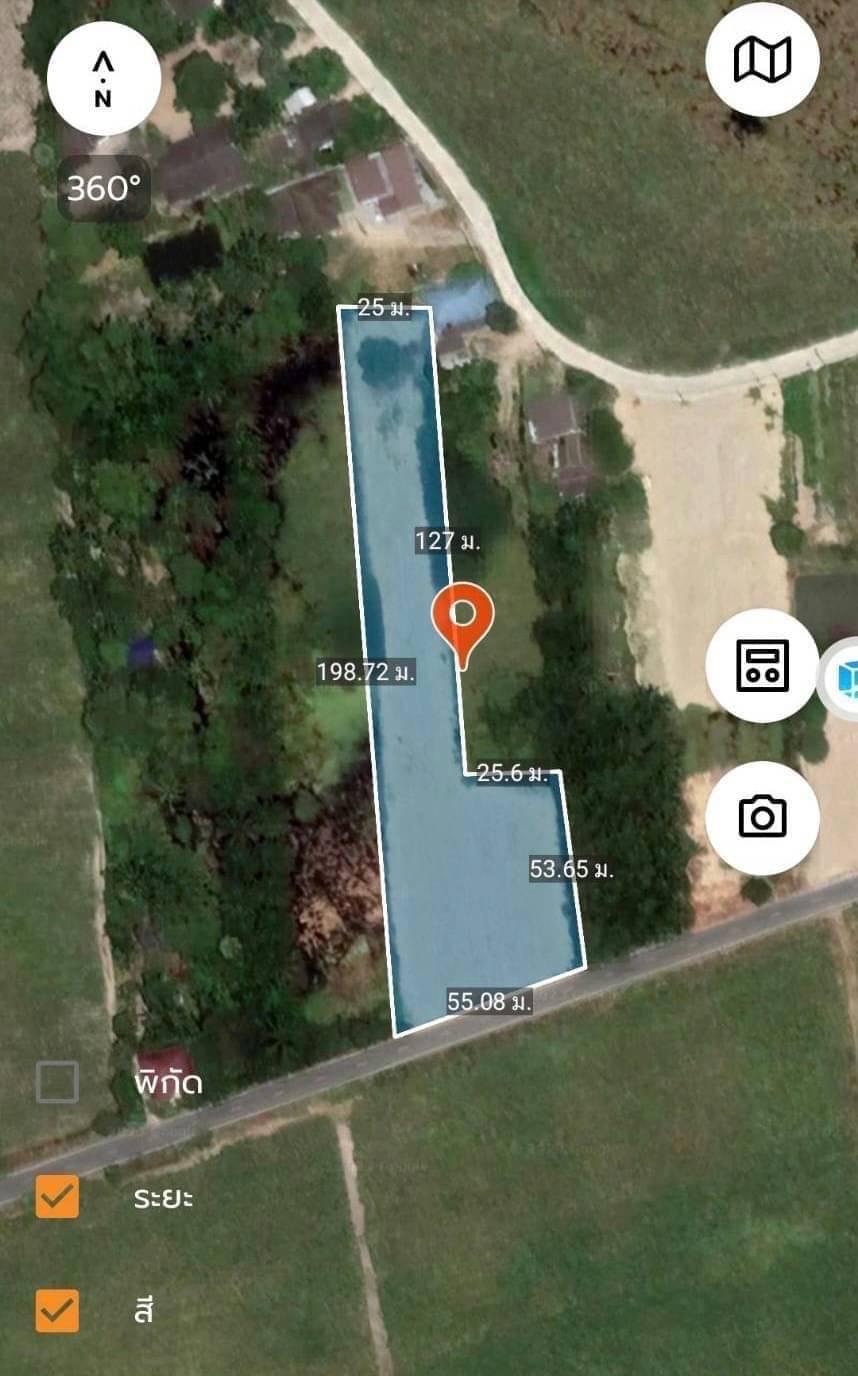This screenshot has width=858, height=1376.
Task: Open the land calculator button
Action: click(762, 665)
